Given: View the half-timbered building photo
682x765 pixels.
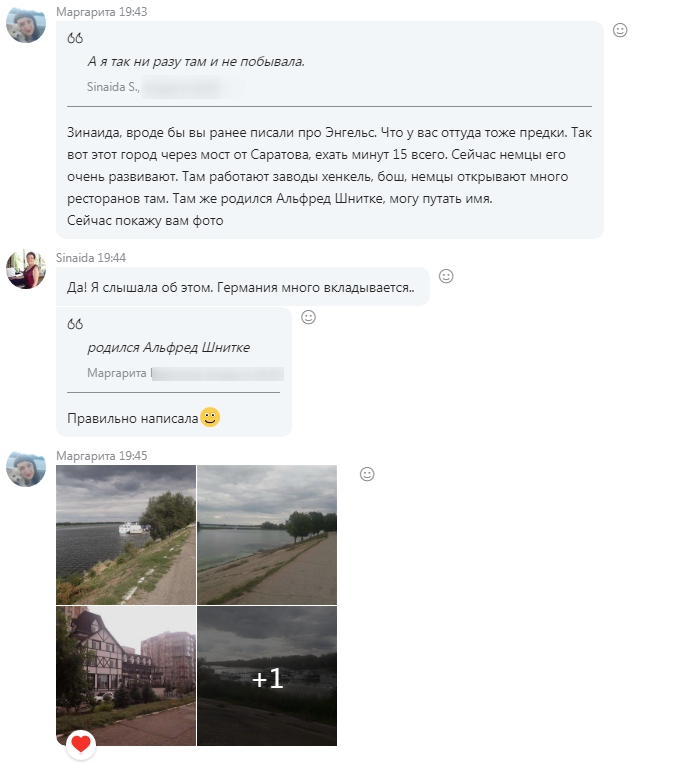Looking at the screenshot, I should (126, 675).
